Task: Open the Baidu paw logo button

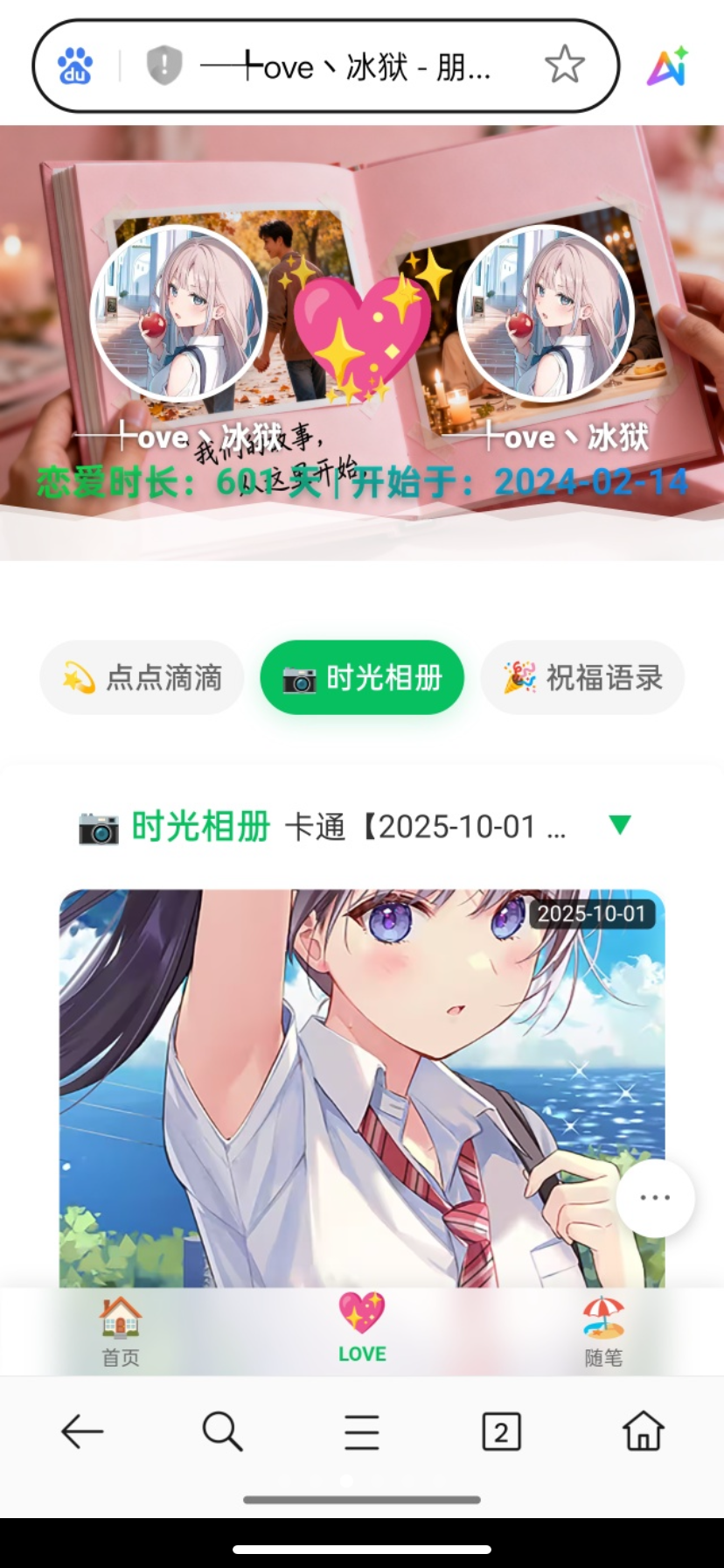Action: 76,66
